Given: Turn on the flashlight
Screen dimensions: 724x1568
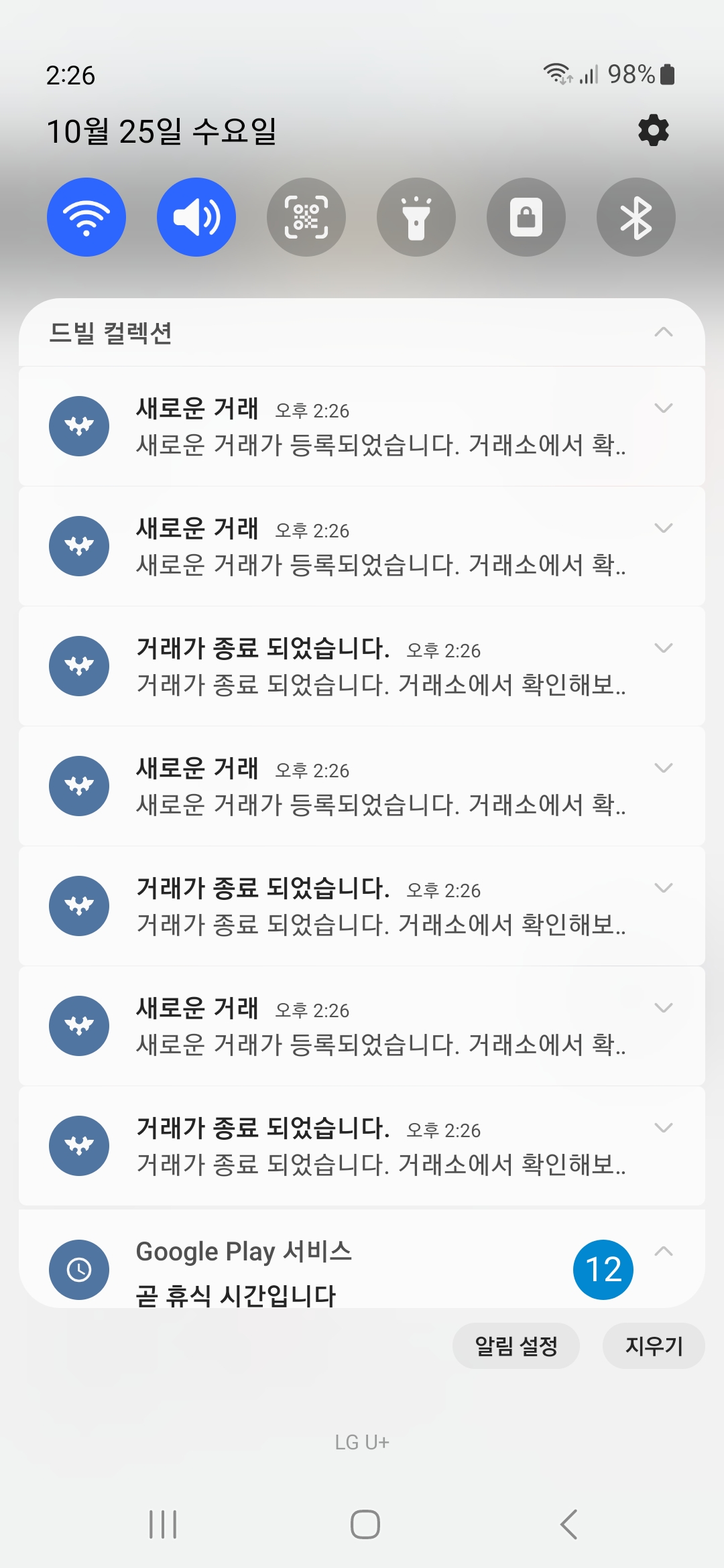Looking at the screenshot, I should coord(416,217).
